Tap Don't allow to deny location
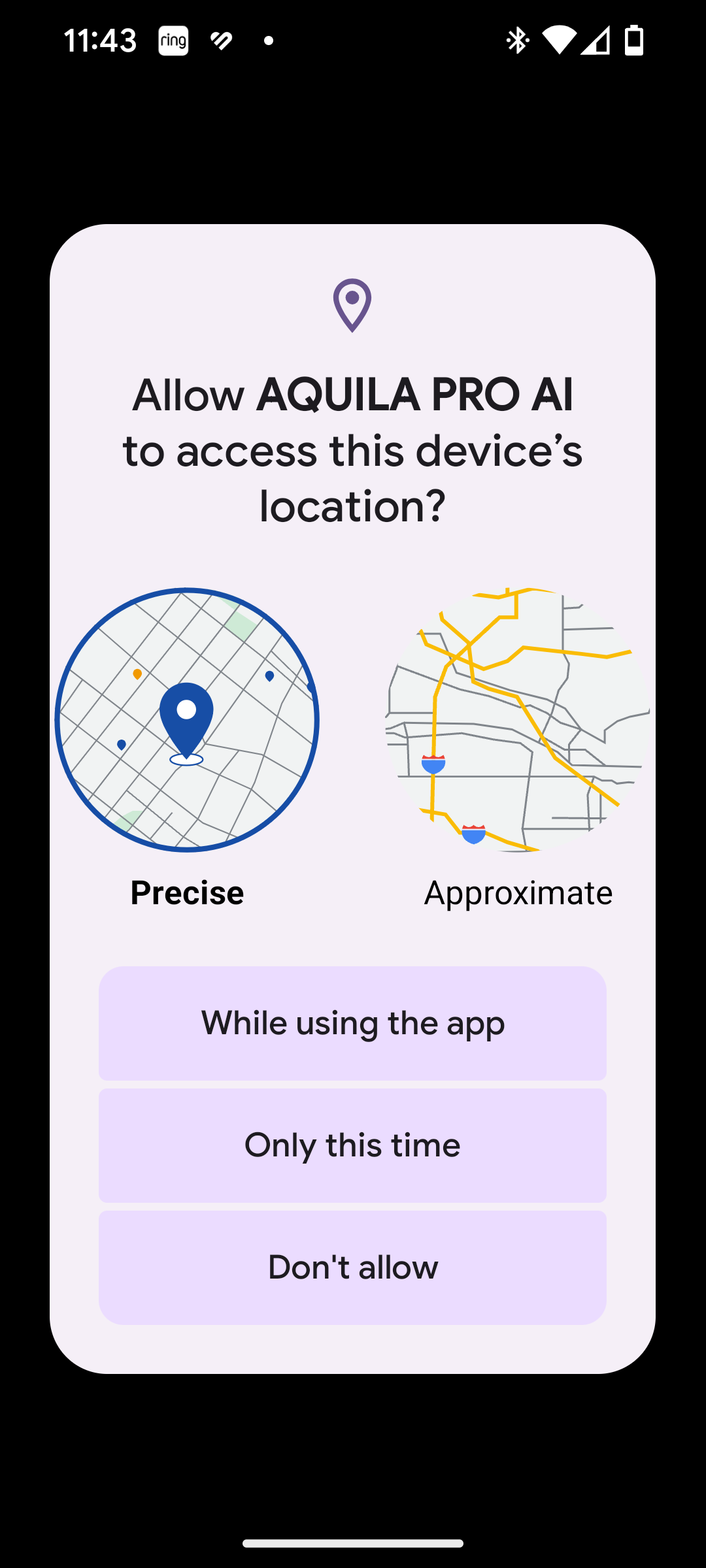The image size is (706, 1568). point(352,1267)
